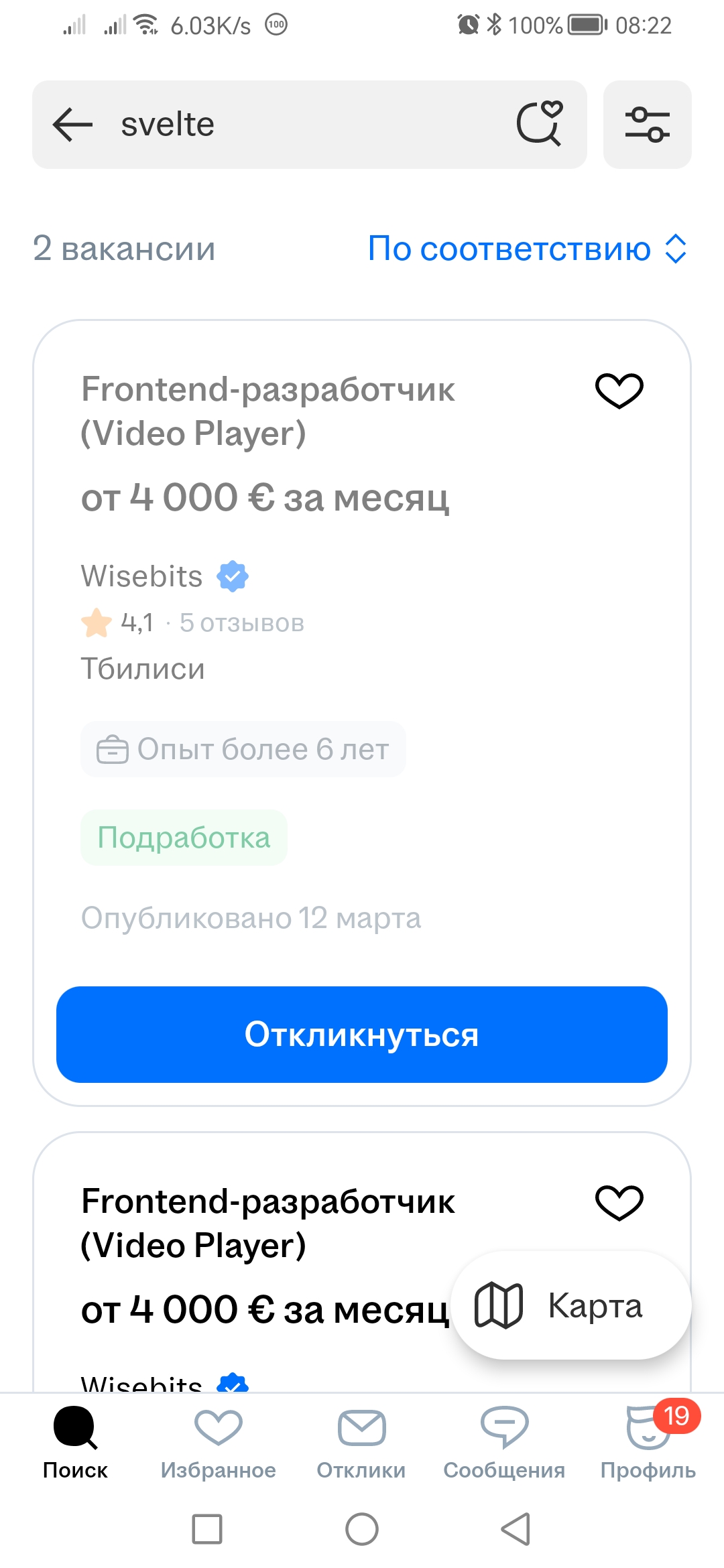Open the search filters button
Viewport: 724px width, 1568px height.
click(x=647, y=125)
